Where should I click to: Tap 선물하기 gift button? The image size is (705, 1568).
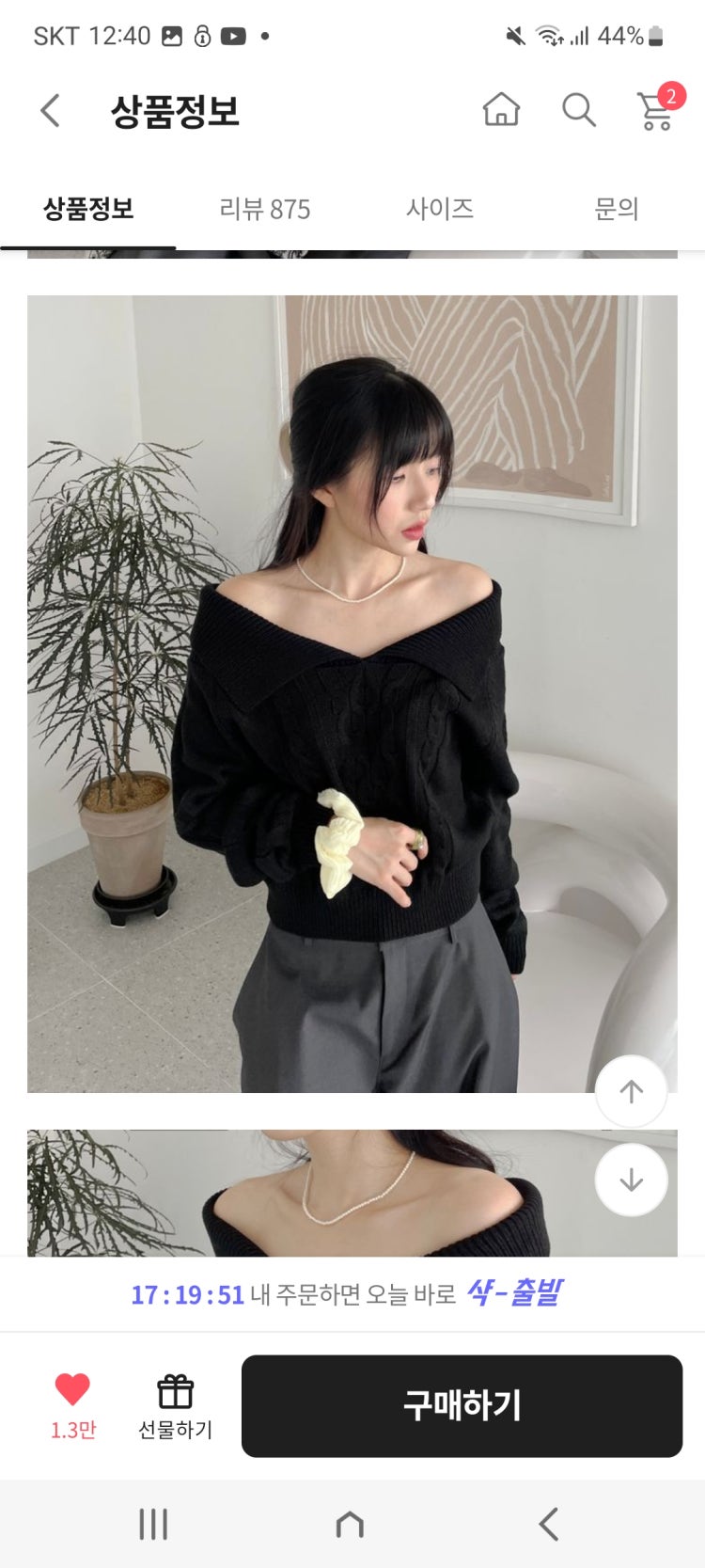[x=175, y=1406]
